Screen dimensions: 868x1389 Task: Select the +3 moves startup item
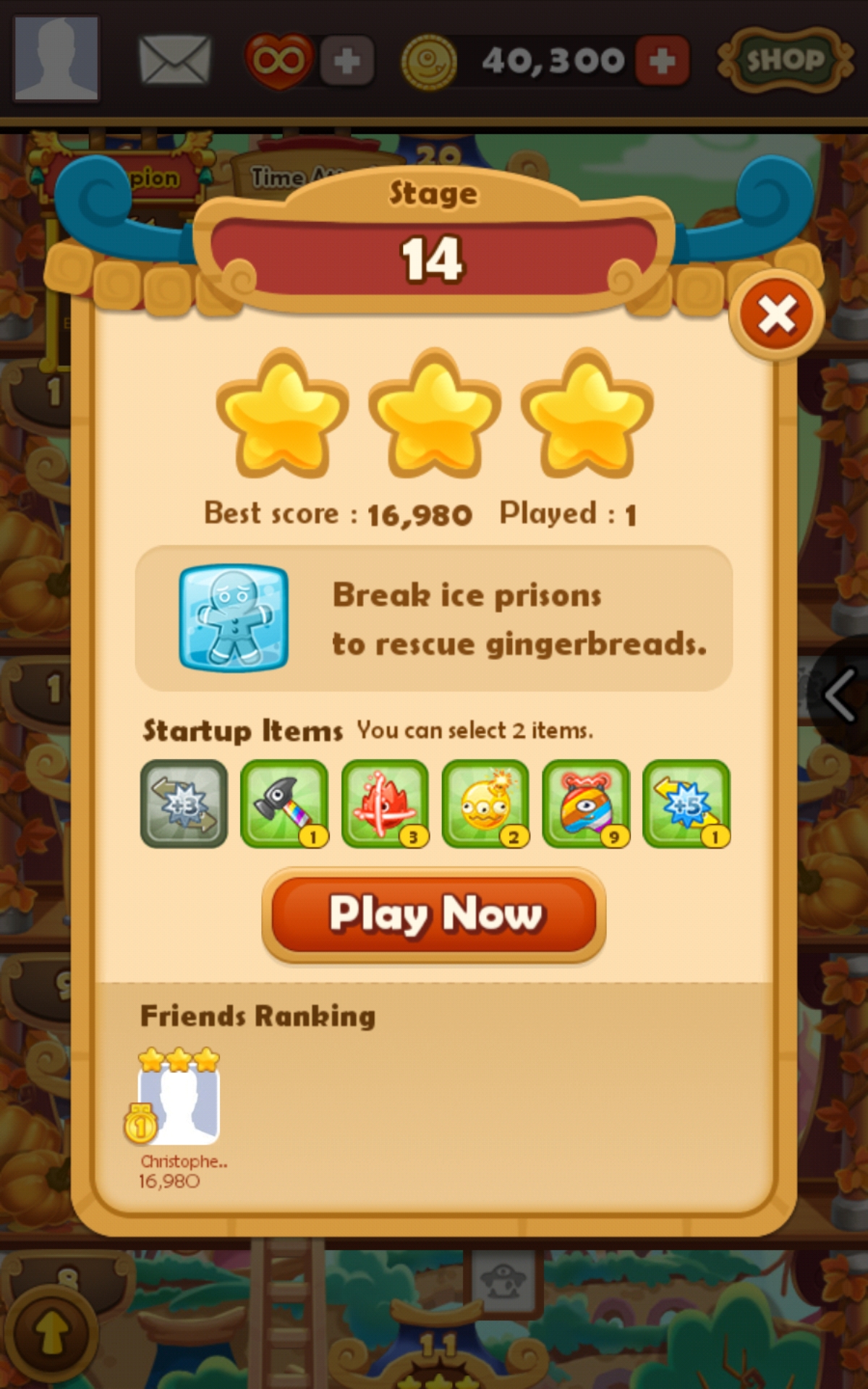[184, 803]
